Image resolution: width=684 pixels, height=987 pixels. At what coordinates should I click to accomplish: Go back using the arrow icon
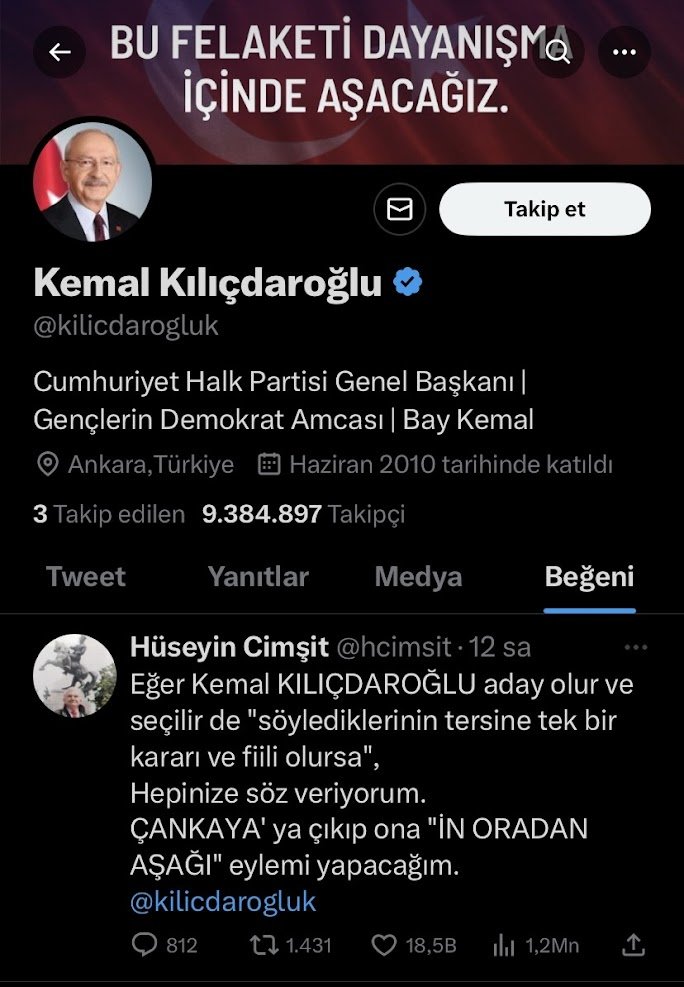click(x=59, y=52)
